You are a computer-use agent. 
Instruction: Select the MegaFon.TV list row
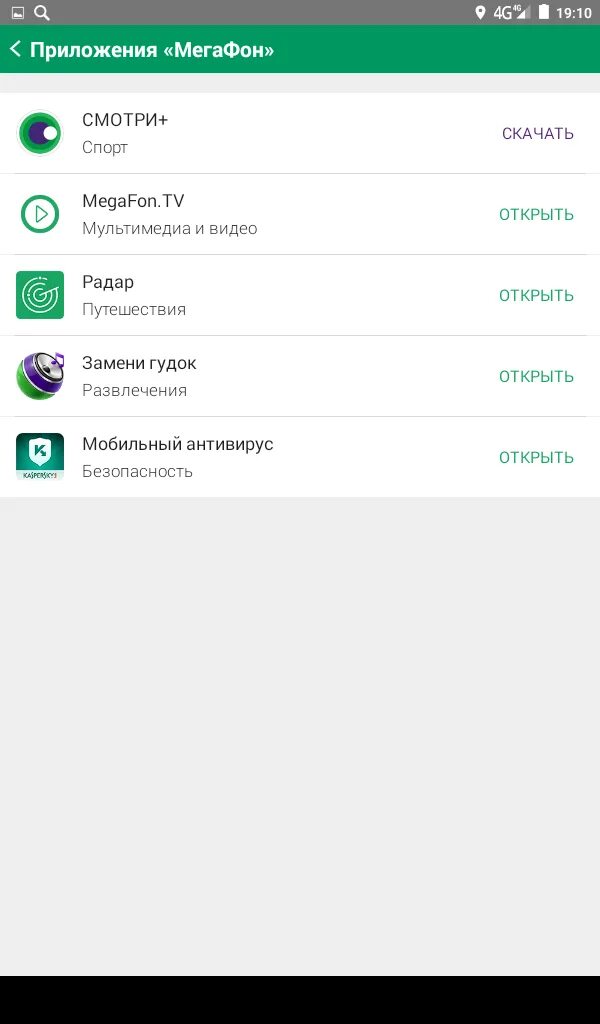[250, 215]
